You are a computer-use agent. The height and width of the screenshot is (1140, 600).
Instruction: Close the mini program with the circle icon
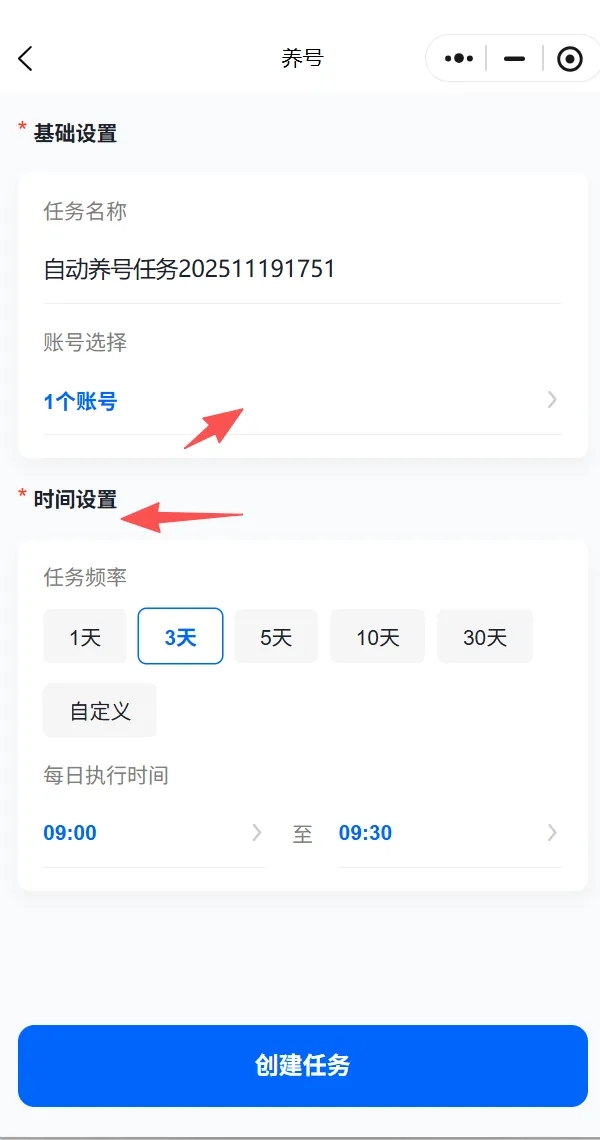point(569,59)
